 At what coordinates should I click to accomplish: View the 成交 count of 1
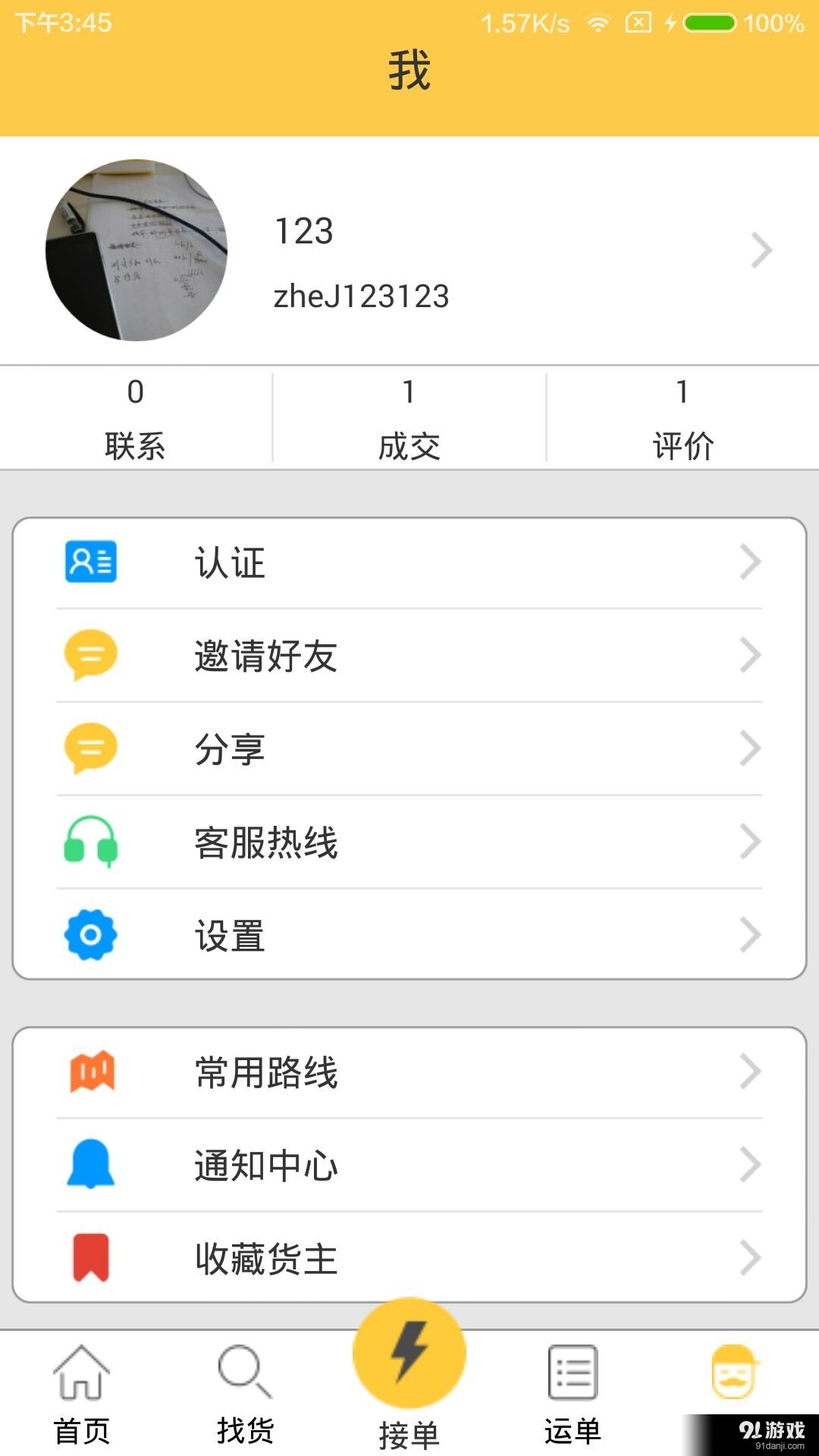(409, 417)
